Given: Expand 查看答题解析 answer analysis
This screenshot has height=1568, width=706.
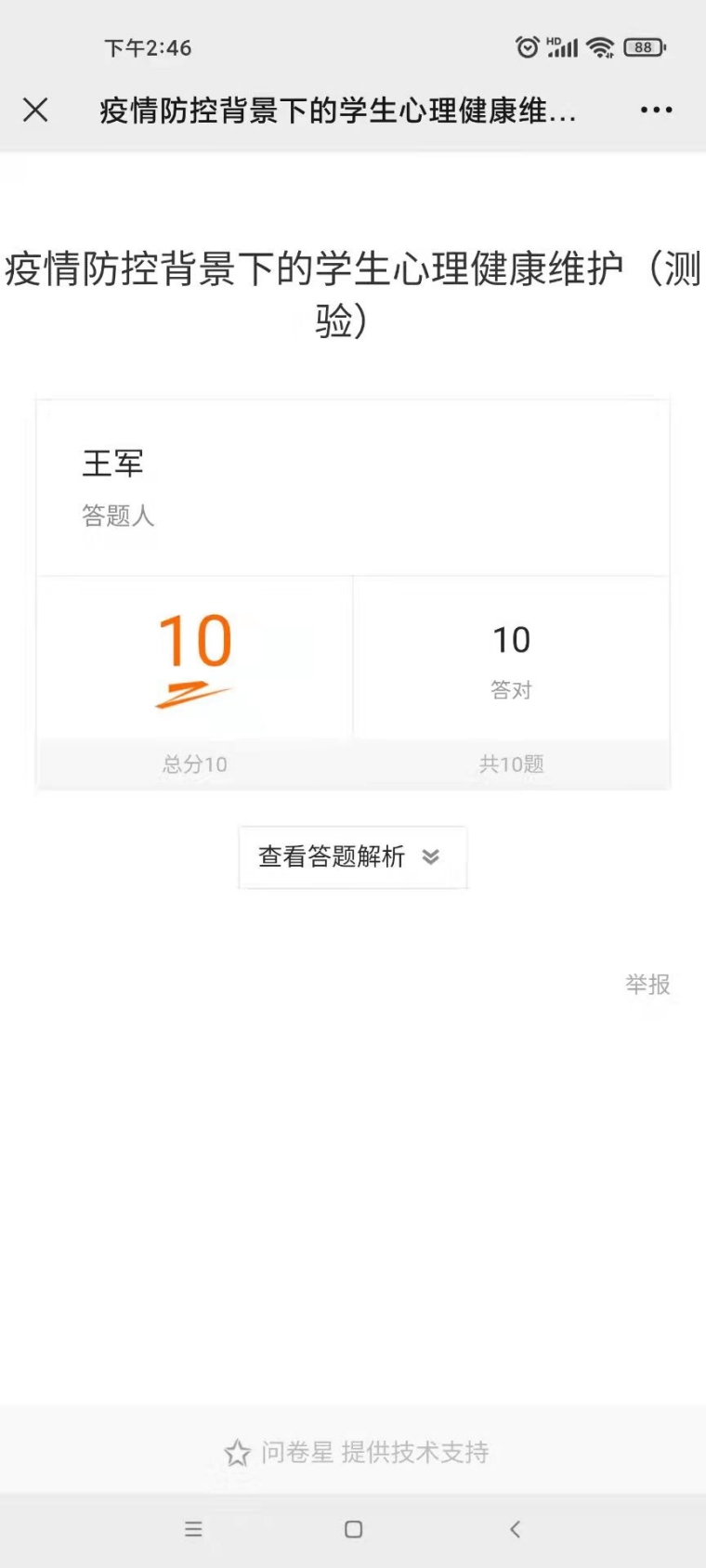Looking at the screenshot, I should (353, 857).
